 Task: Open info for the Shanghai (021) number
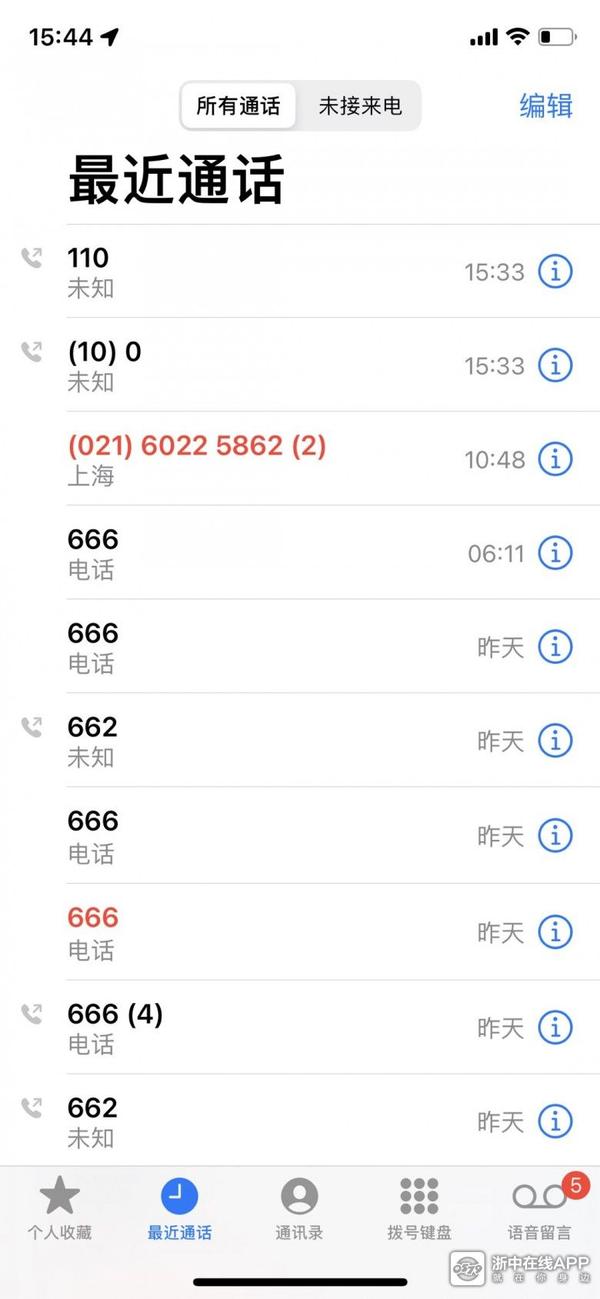point(555,459)
